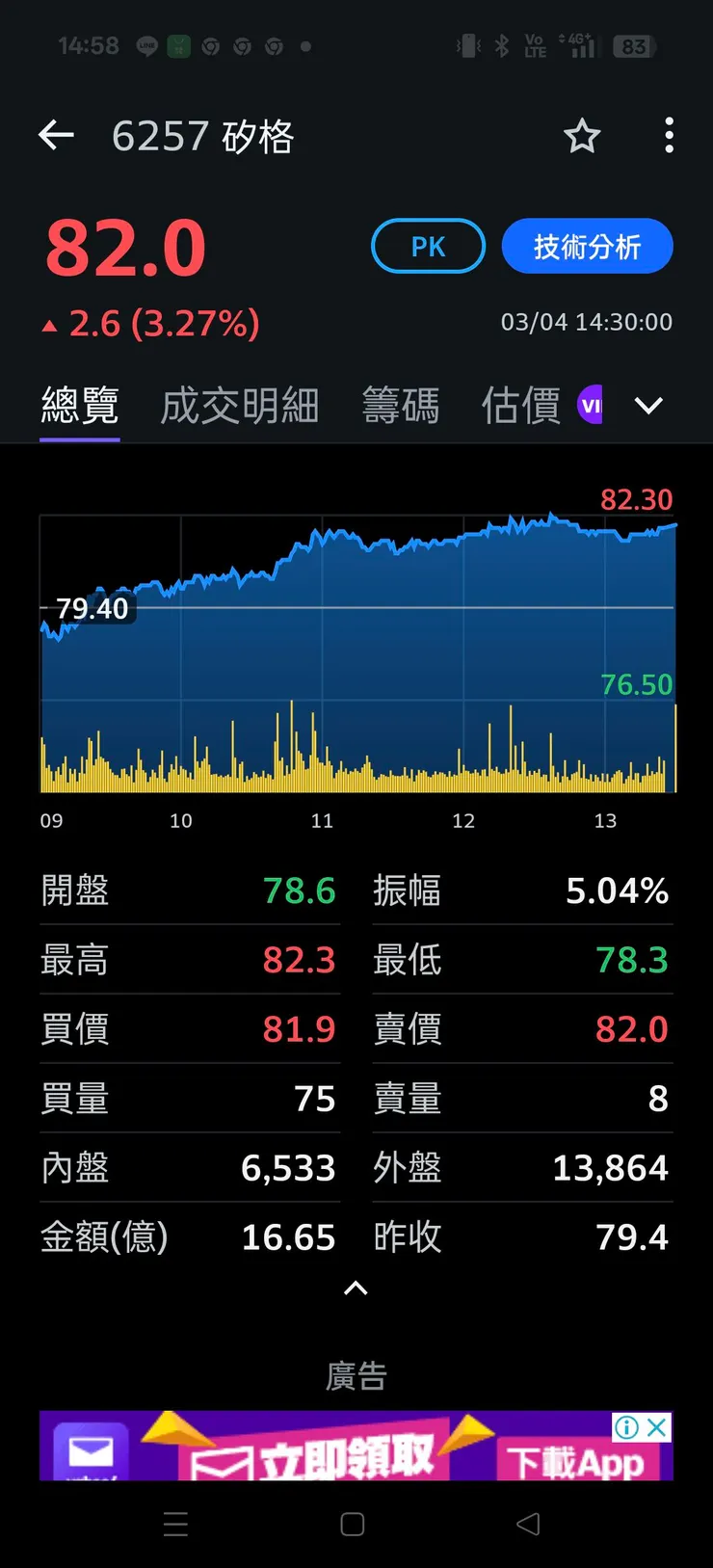The height and width of the screenshot is (1568, 713).
Task: Tap the purple VI badge next to 估價
Action: click(591, 405)
